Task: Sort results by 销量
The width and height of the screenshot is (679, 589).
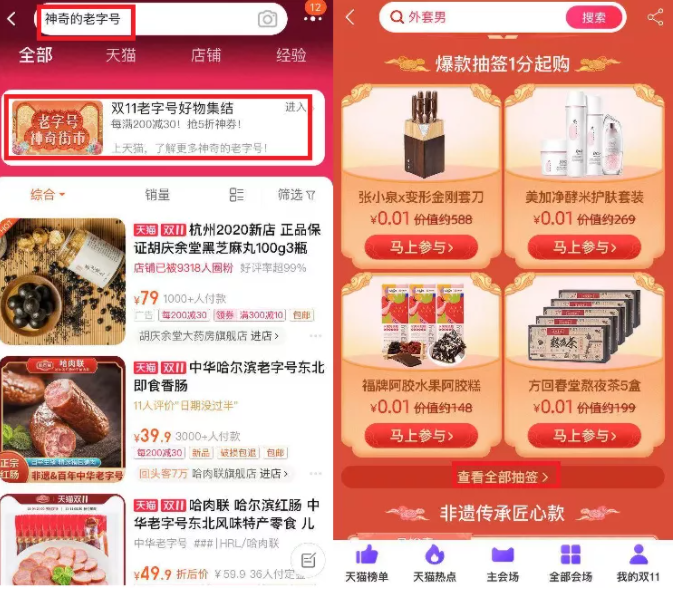Action: tap(157, 195)
